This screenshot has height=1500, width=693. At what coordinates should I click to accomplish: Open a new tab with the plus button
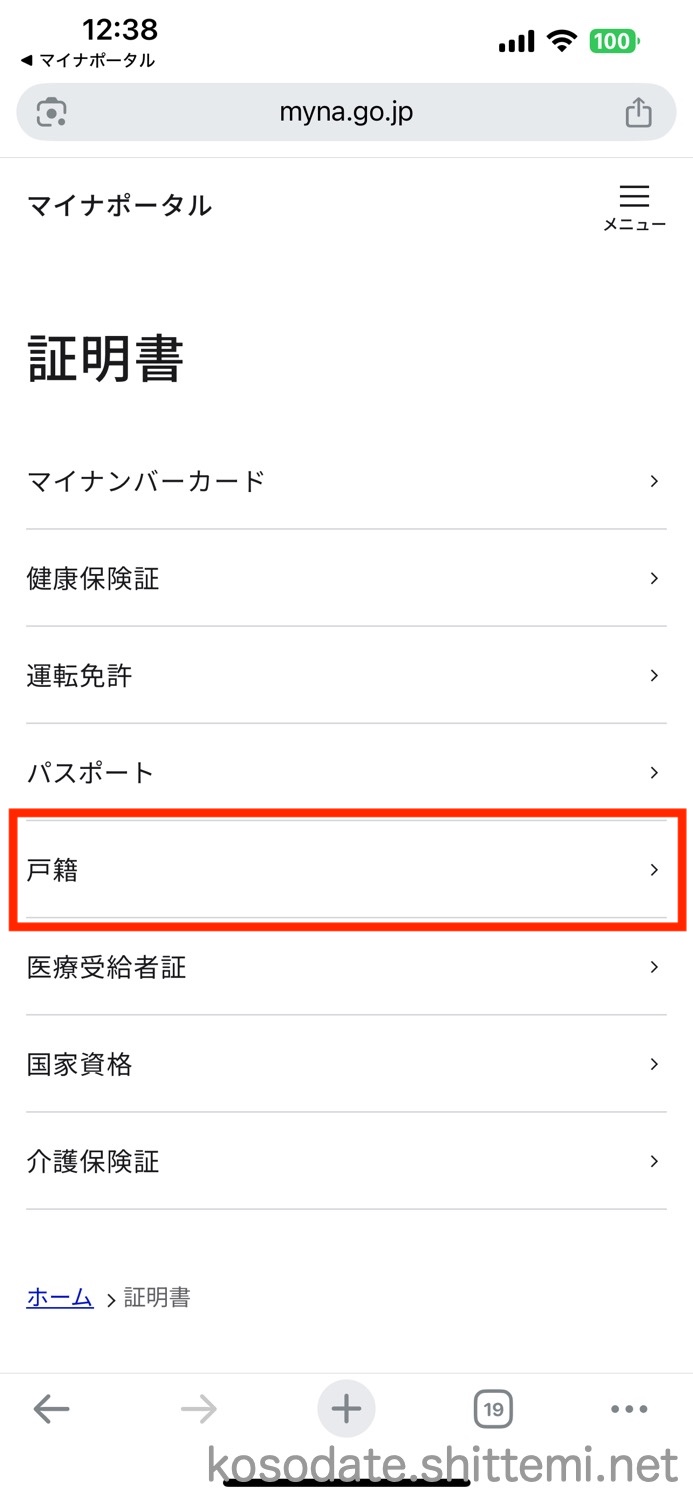coord(346,1409)
